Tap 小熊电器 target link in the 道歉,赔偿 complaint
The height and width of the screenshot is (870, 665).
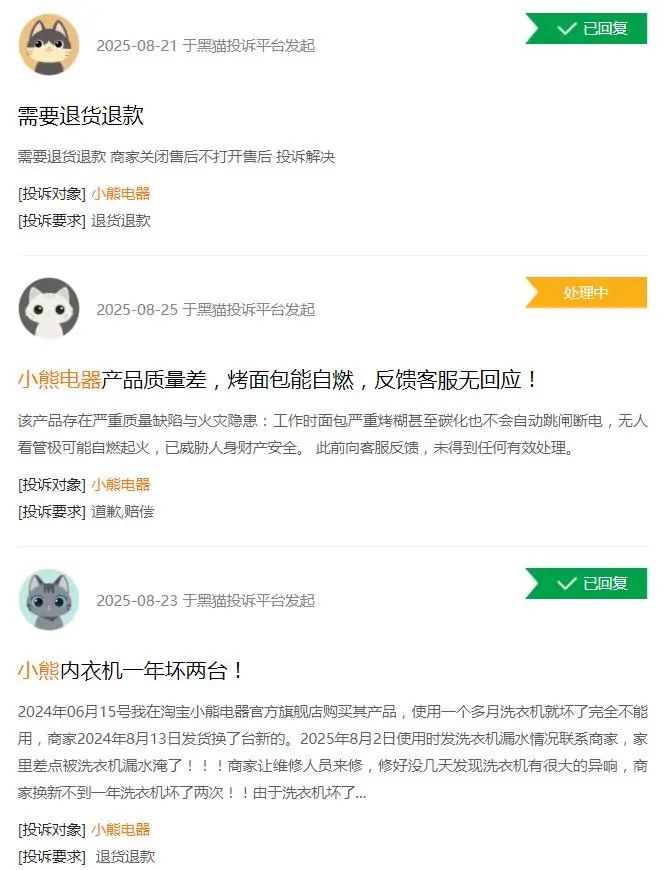click(x=120, y=485)
